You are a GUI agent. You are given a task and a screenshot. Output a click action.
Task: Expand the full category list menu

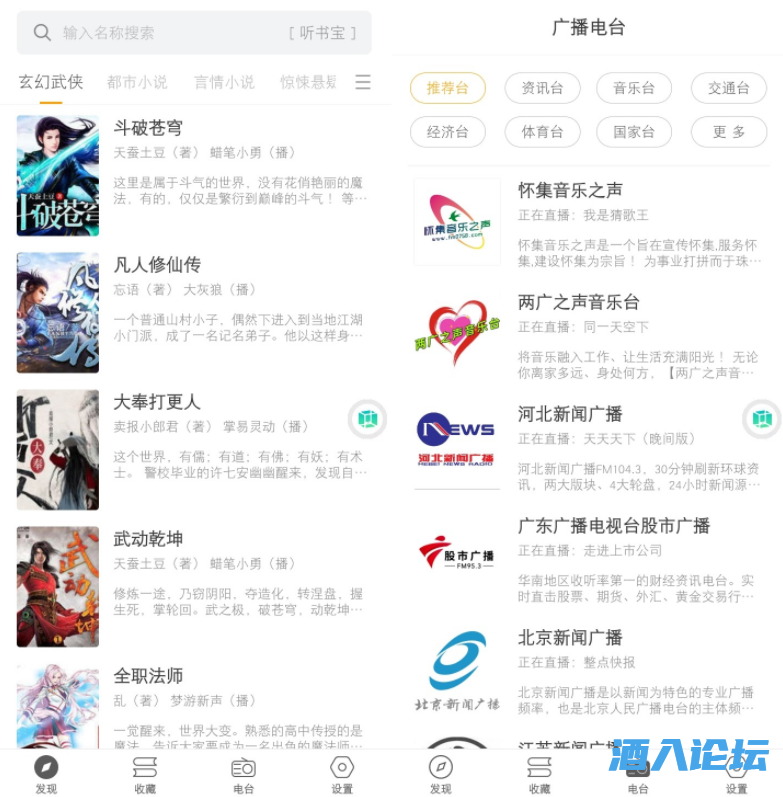point(363,82)
